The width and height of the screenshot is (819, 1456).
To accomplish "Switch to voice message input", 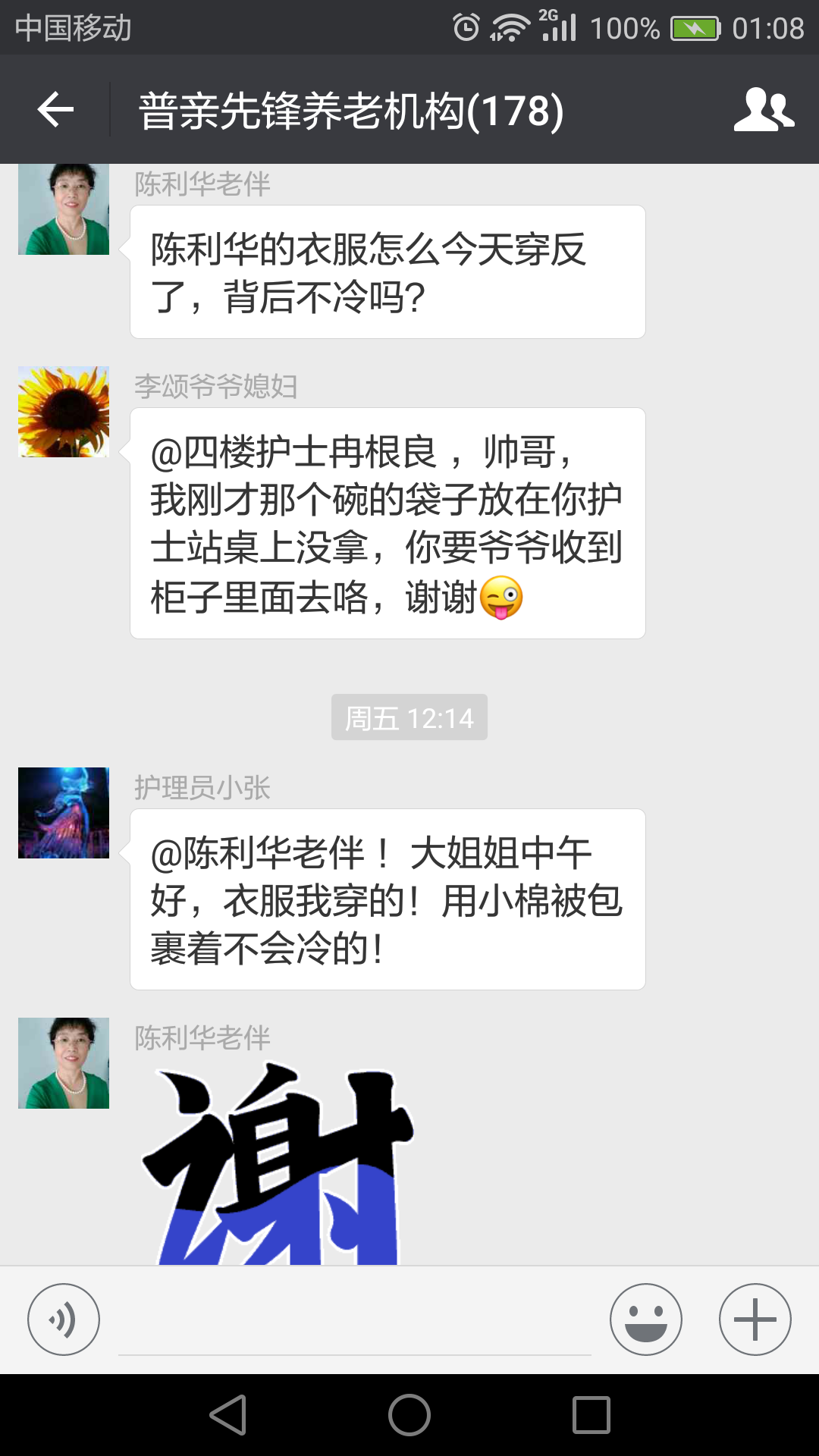I will tap(64, 1319).
